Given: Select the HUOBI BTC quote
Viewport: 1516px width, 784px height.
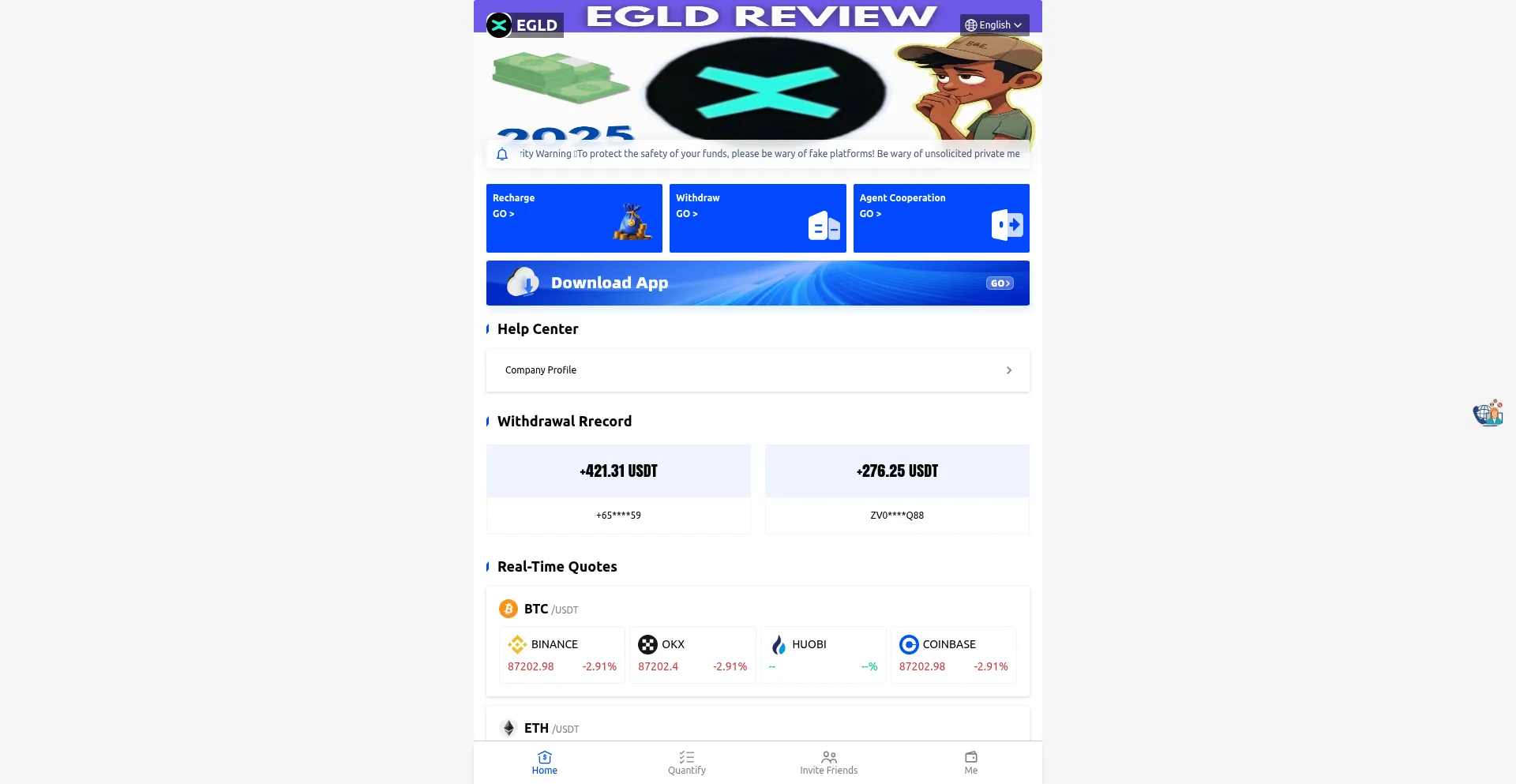Looking at the screenshot, I should tap(823, 655).
